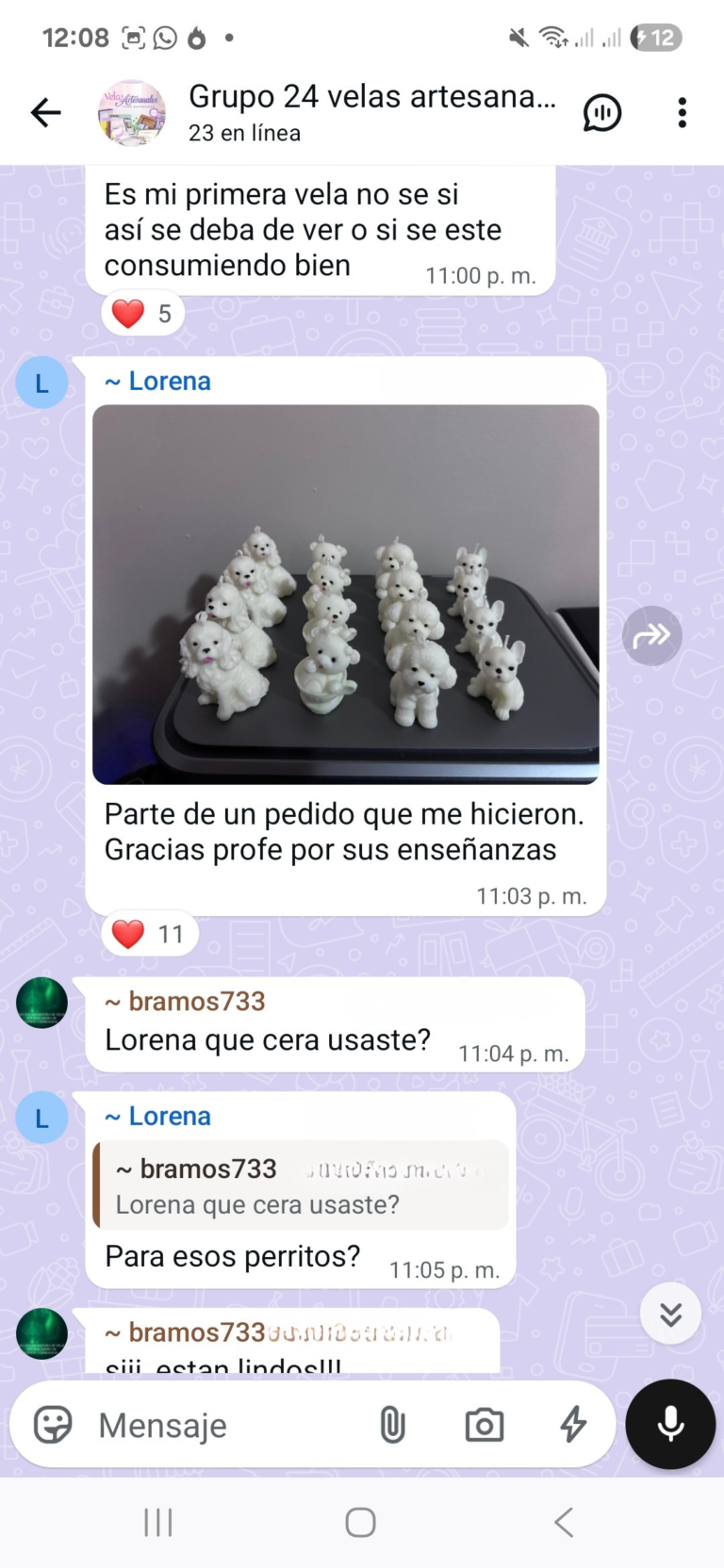Open the sticker and emoji picker
Viewport: 724px width, 1568px height.
[55, 1425]
